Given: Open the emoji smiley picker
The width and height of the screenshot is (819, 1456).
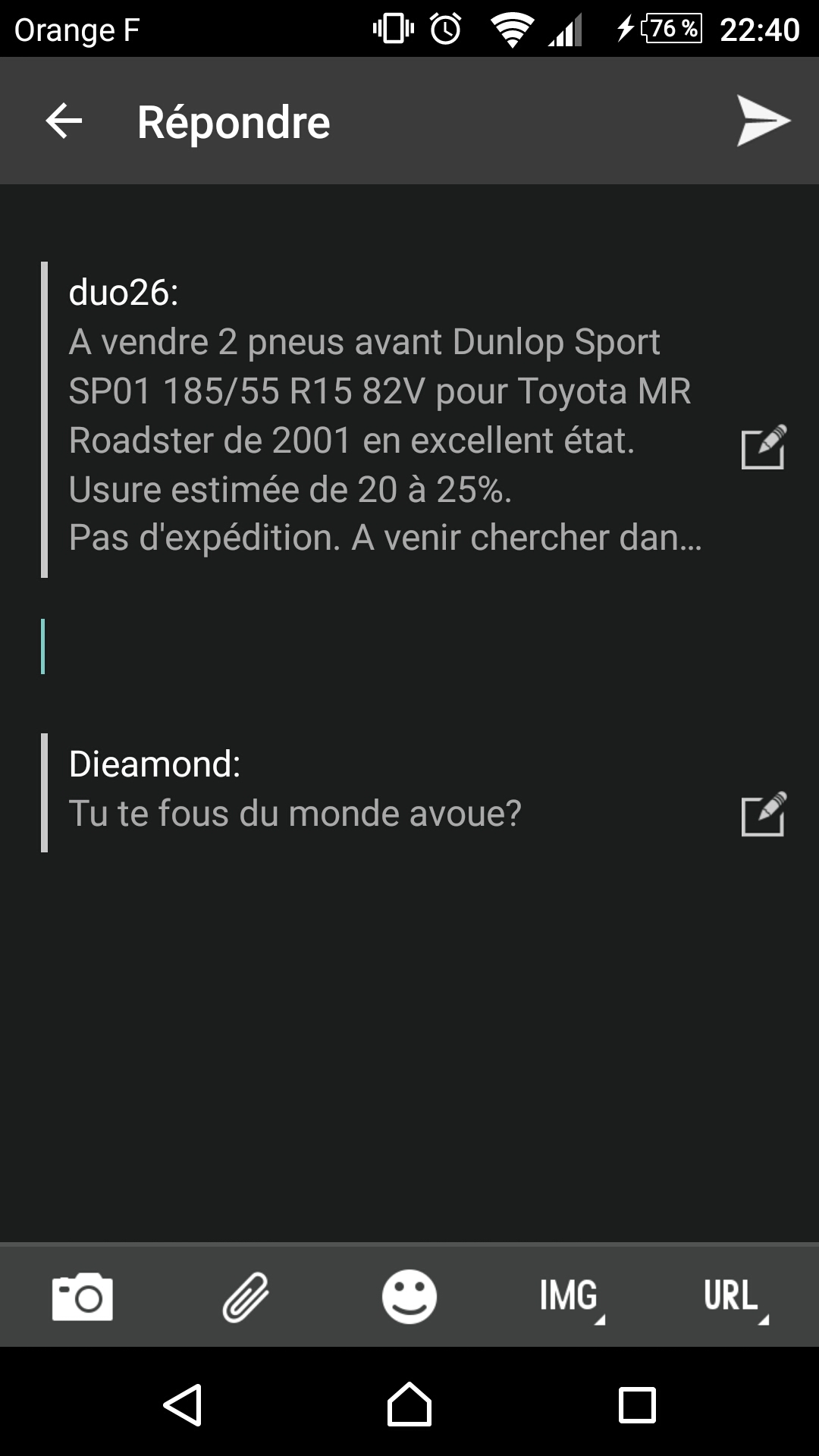Looking at the screenshot, I should tap(409, 1297).
